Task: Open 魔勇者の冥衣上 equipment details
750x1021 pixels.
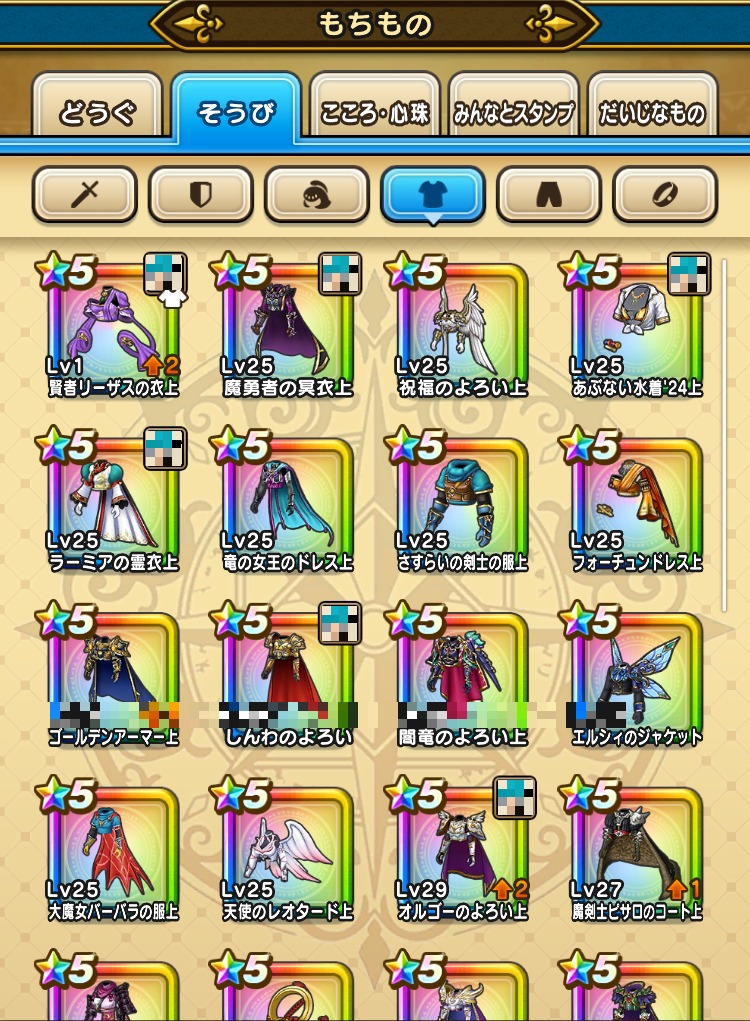Action: coord(286,325)
